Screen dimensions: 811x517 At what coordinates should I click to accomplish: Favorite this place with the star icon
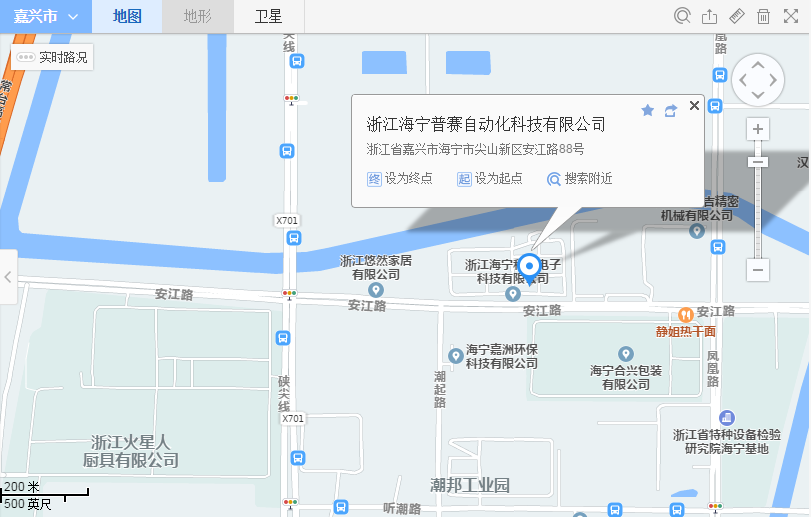[x=647, y=110]
